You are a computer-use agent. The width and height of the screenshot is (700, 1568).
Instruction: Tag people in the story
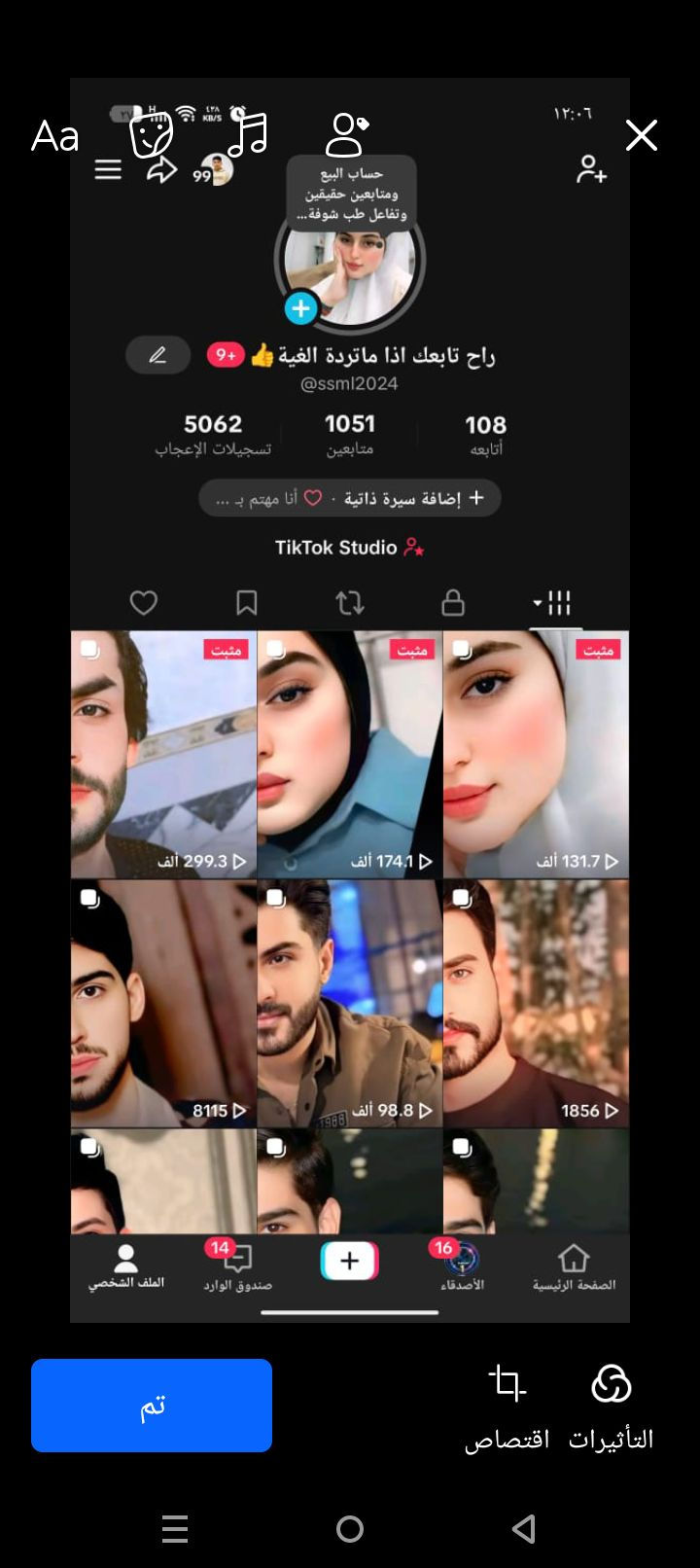click(346, 134)
